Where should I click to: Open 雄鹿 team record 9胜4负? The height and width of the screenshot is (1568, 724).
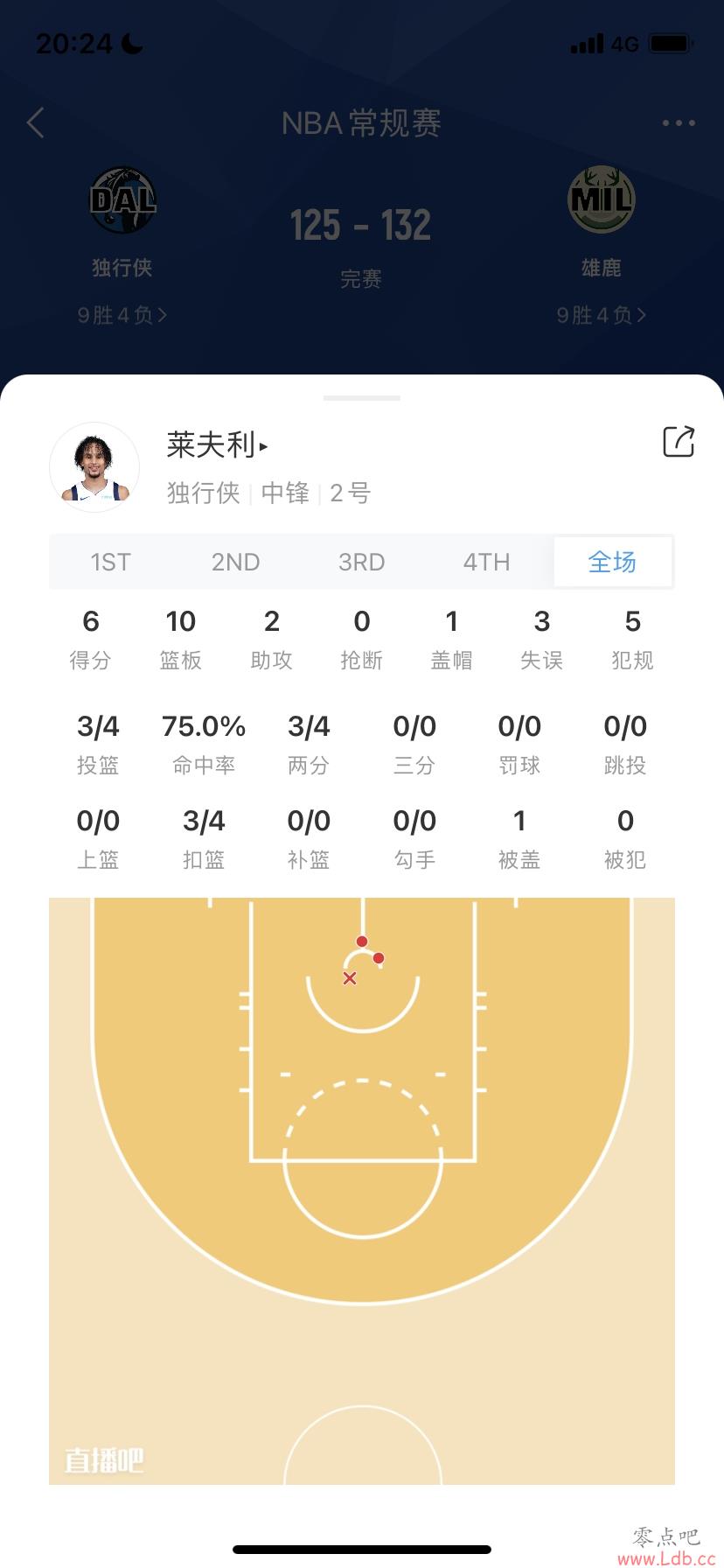click(602, 315)
